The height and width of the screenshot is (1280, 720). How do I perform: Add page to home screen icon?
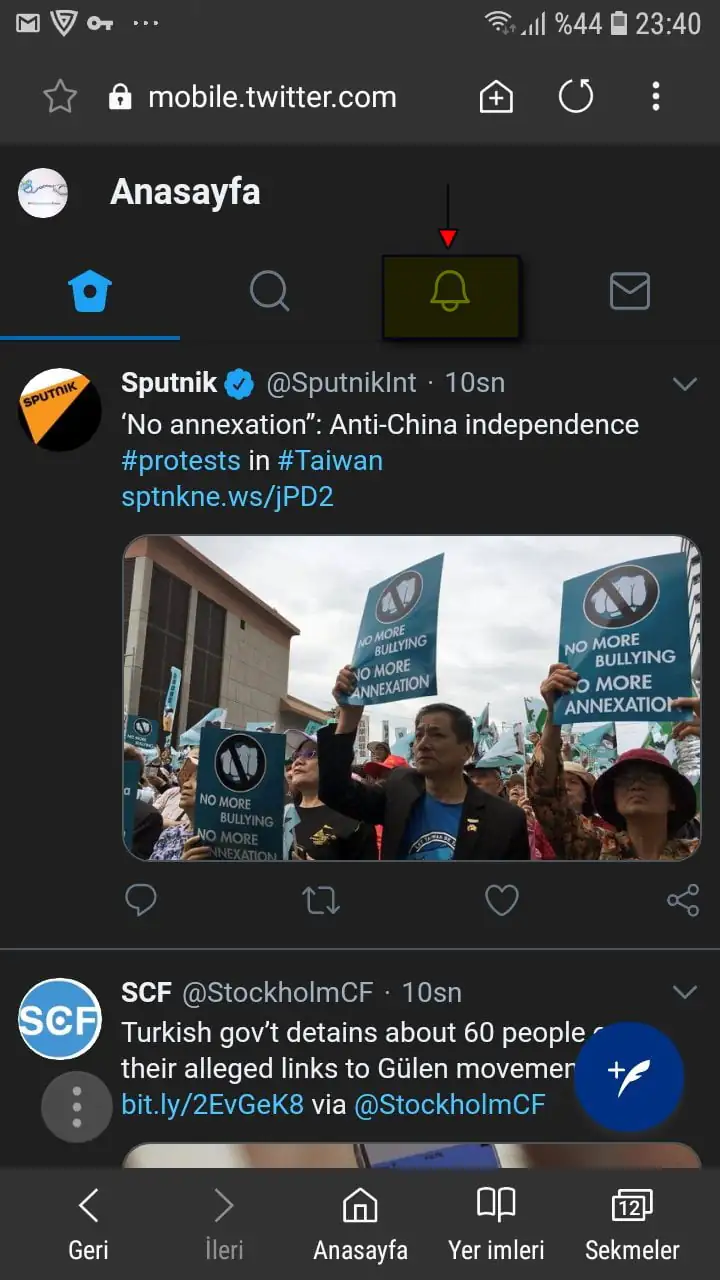point(496,97)
